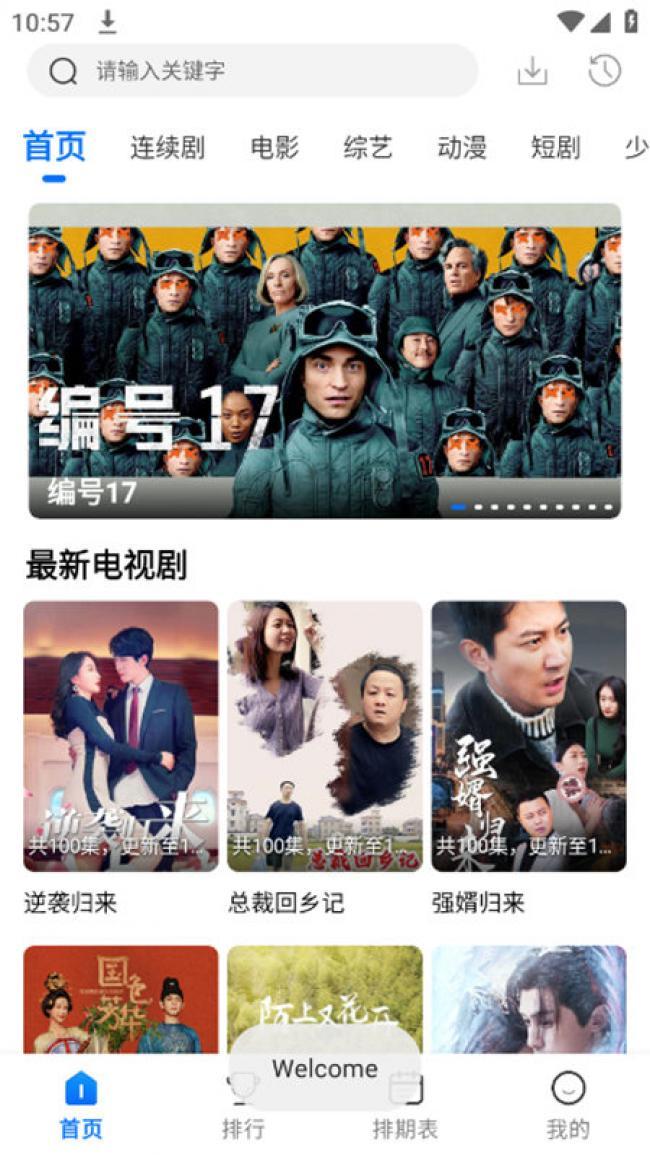650x1155 pixels.
Task: Switch to the 连续剧 tab
Action: click(167, 147)
